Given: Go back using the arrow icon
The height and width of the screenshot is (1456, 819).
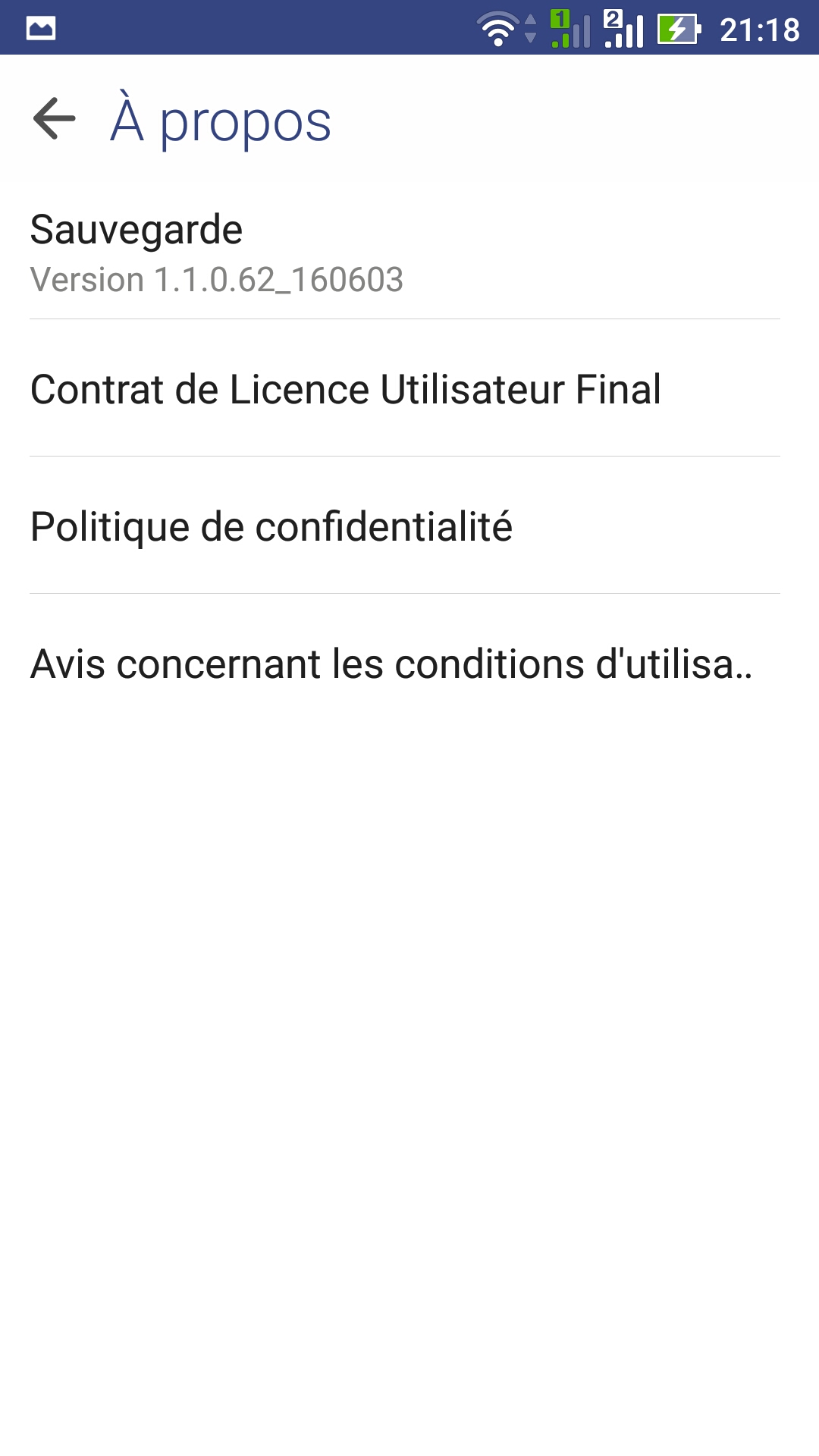Looking at the screenshot, I should click(x=55, y=119).
